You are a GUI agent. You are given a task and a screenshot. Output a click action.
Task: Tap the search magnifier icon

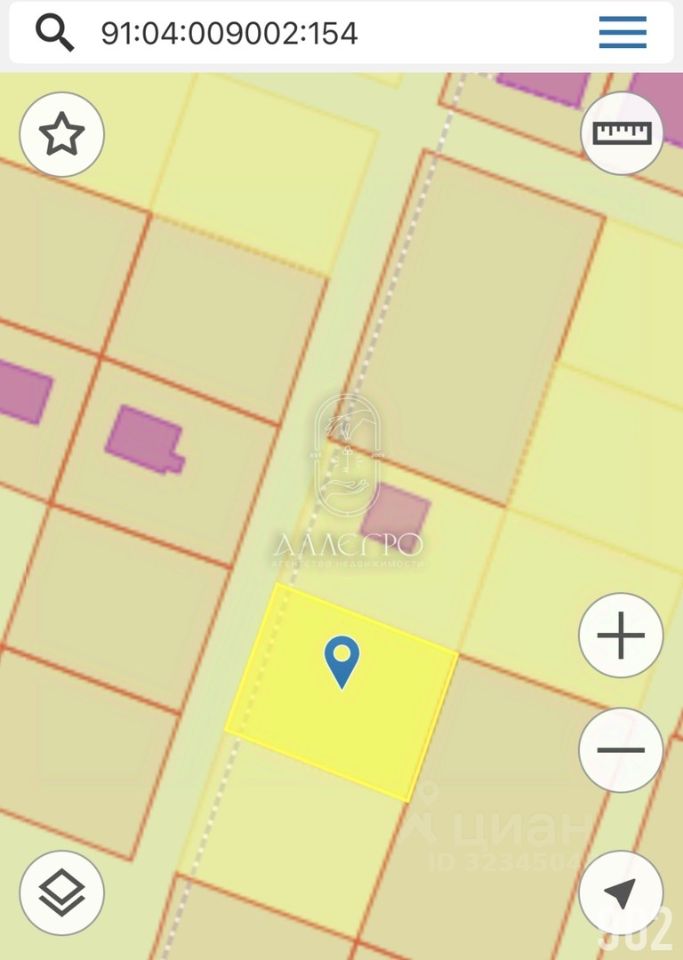point(55,33)
